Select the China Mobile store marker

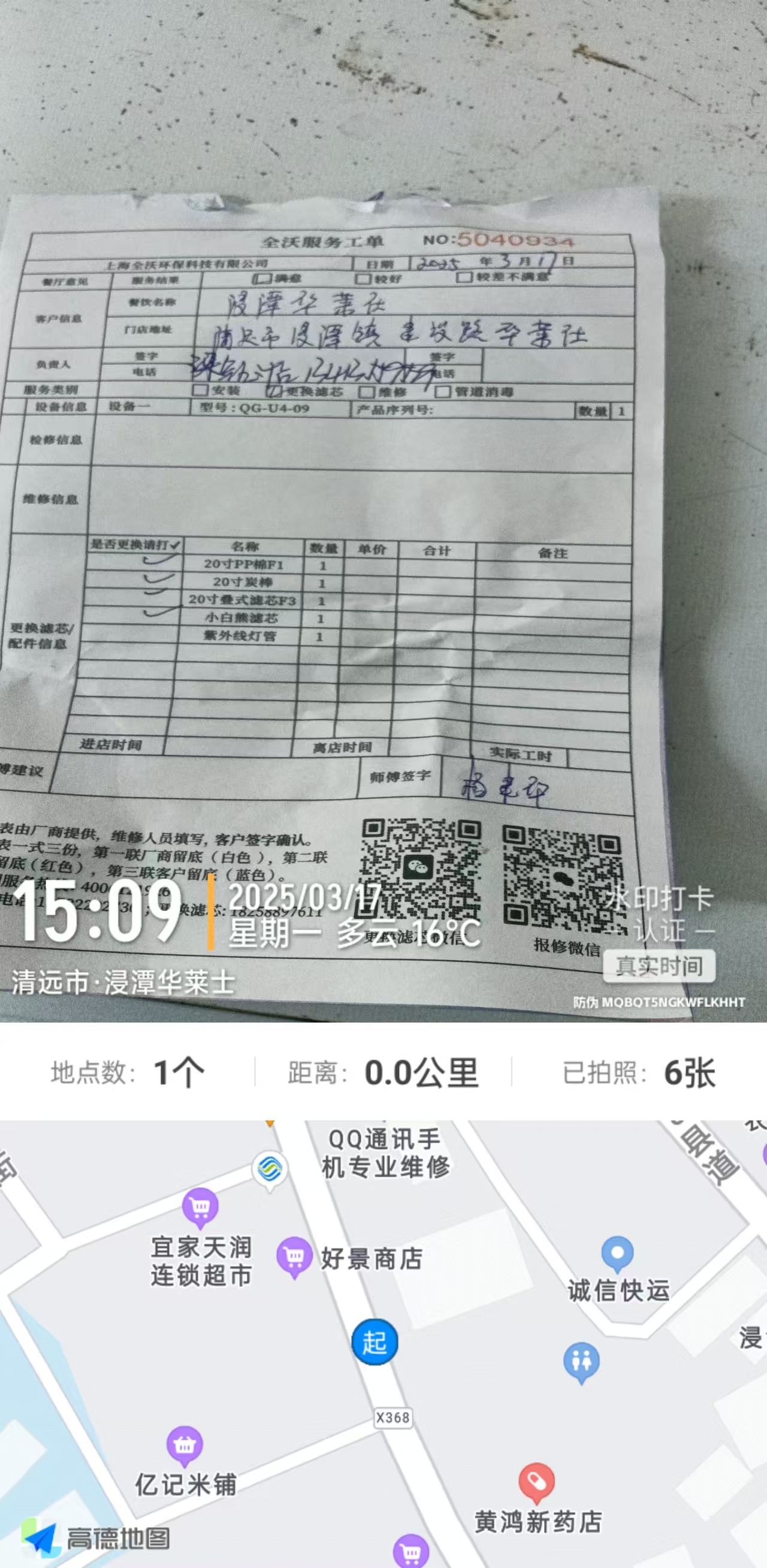[270, 1169]
